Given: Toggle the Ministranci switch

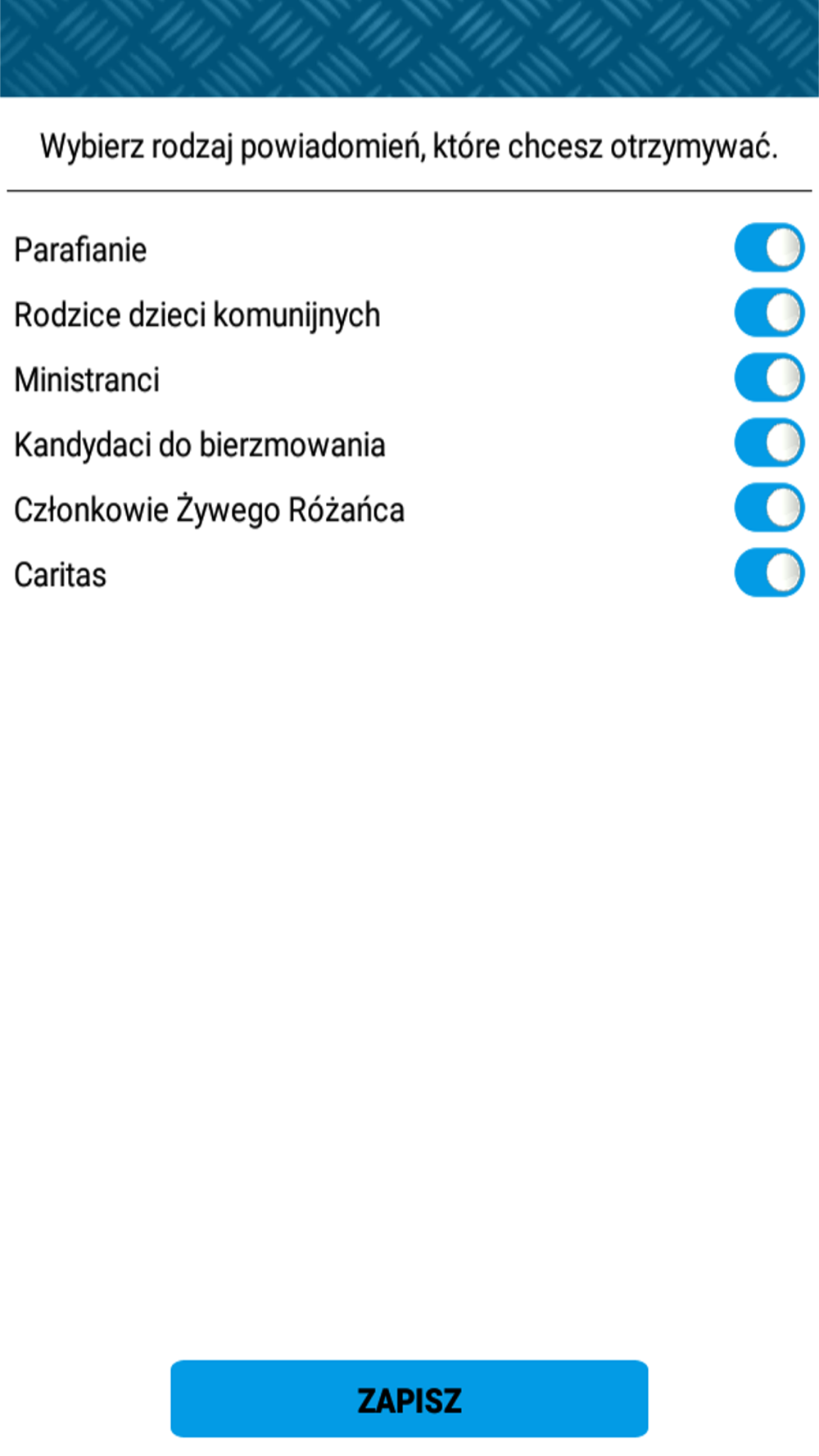Looking at the screenshot, I should [769, 378].
